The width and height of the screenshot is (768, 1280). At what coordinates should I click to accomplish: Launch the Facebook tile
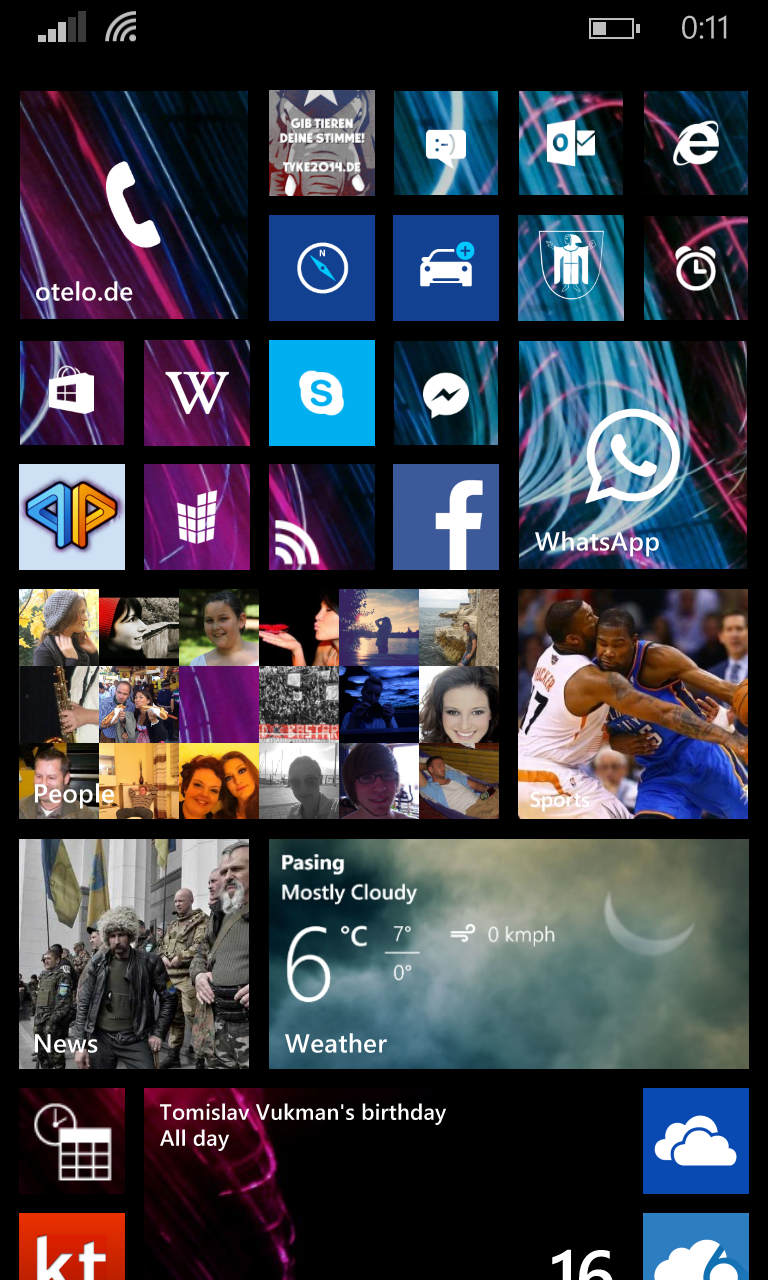click(446, 517)
